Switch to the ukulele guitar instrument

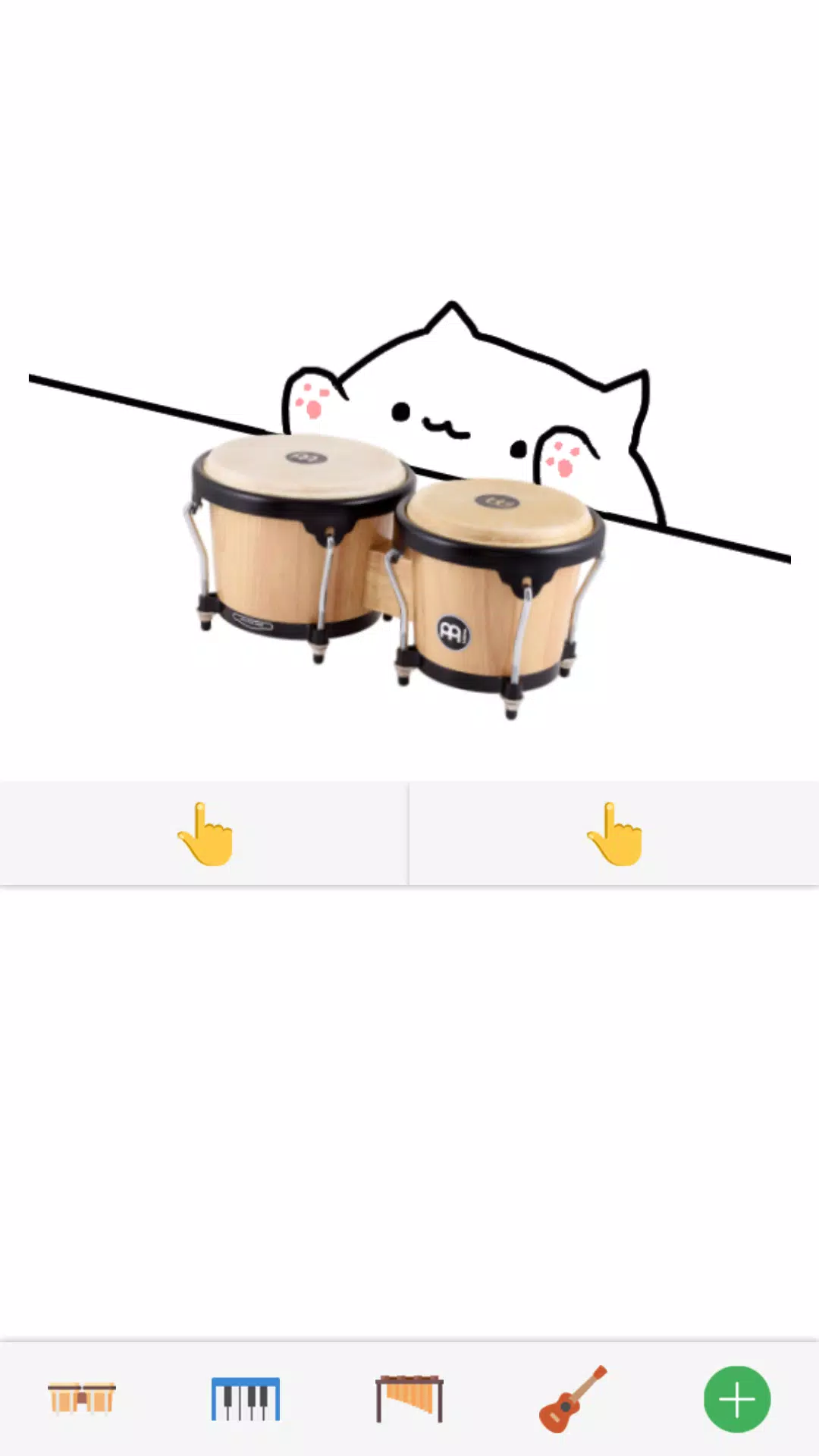(x=573, y=1399)
